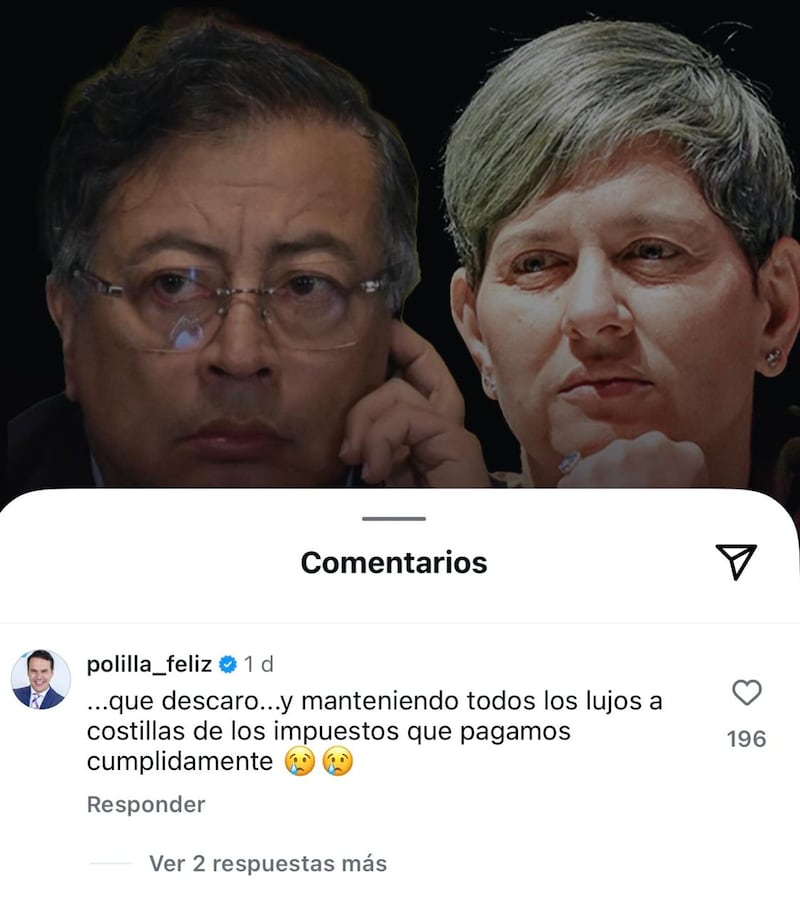Share the post via paper plane icon
This screenshot has height=911, width=800.
point(736,562)
